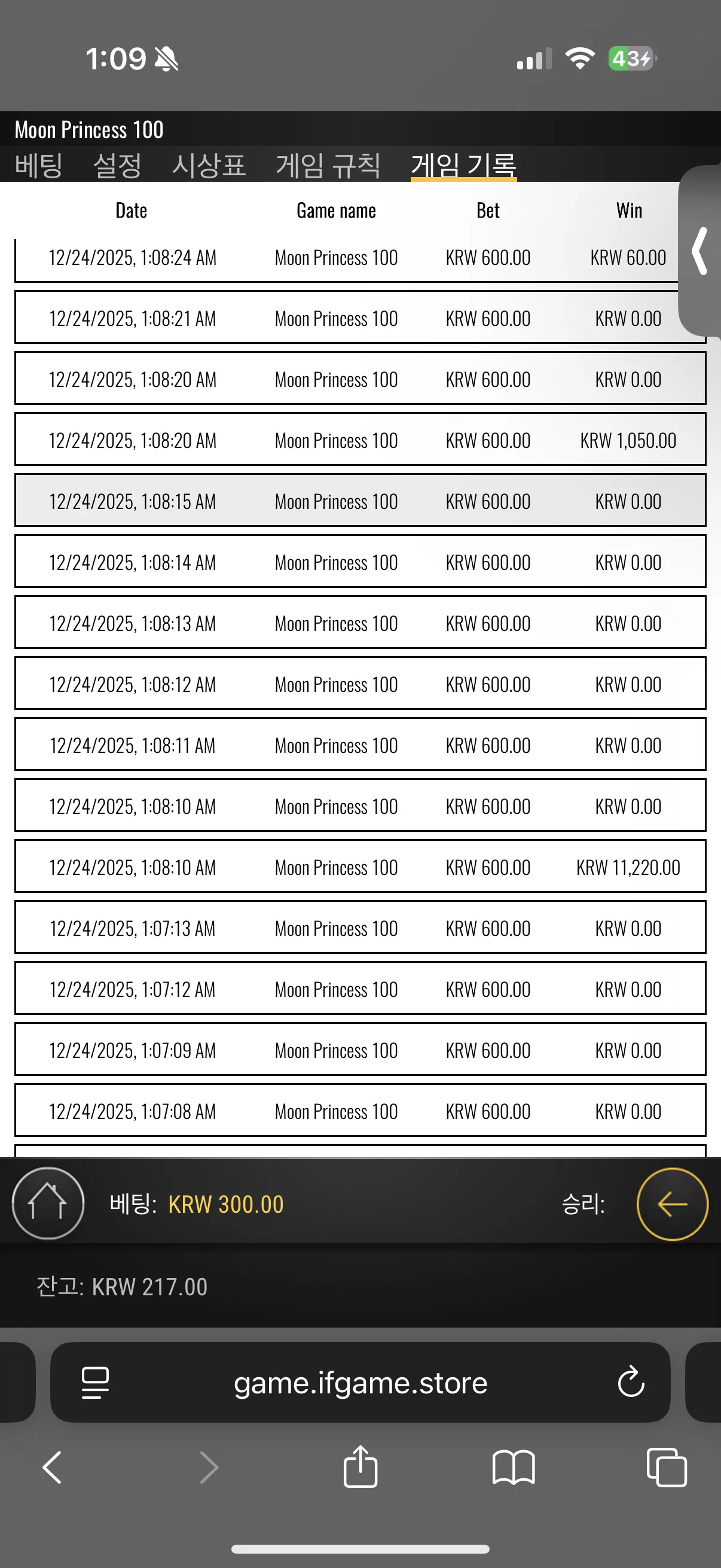Reload the page in the address bar
Viewport: 721px width, 1568px height.
tap(631, 1383)
